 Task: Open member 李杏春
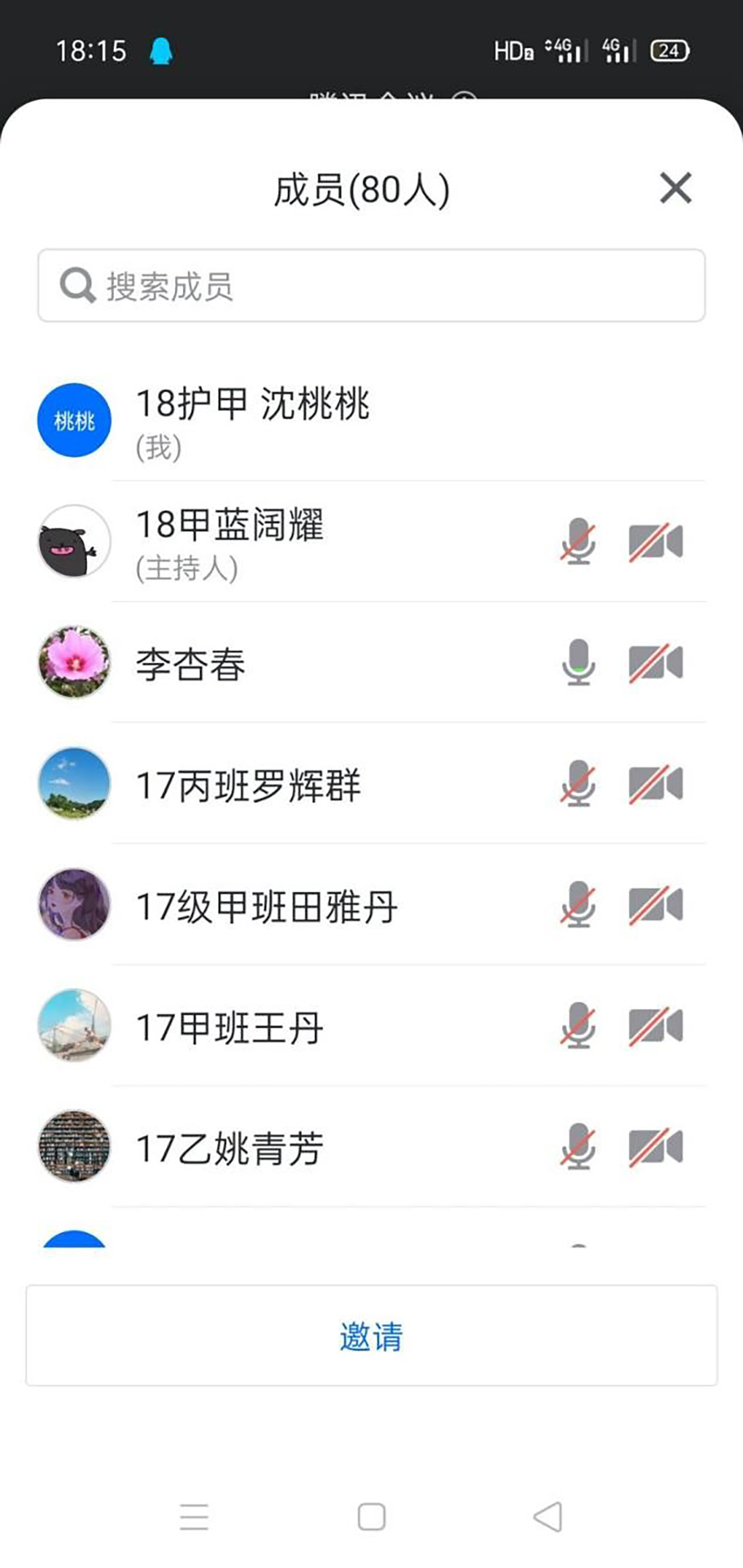190,663
